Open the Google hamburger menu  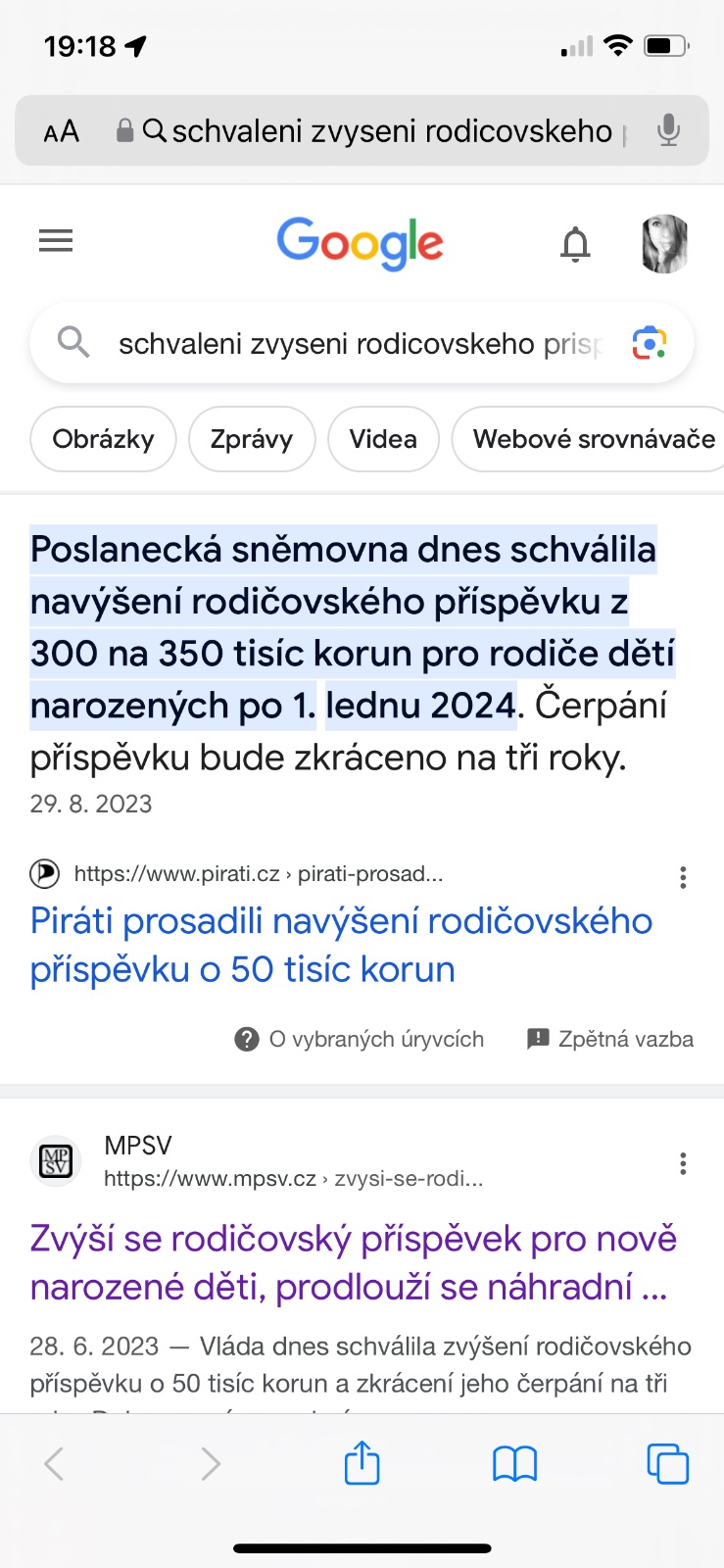click(56, 240)
